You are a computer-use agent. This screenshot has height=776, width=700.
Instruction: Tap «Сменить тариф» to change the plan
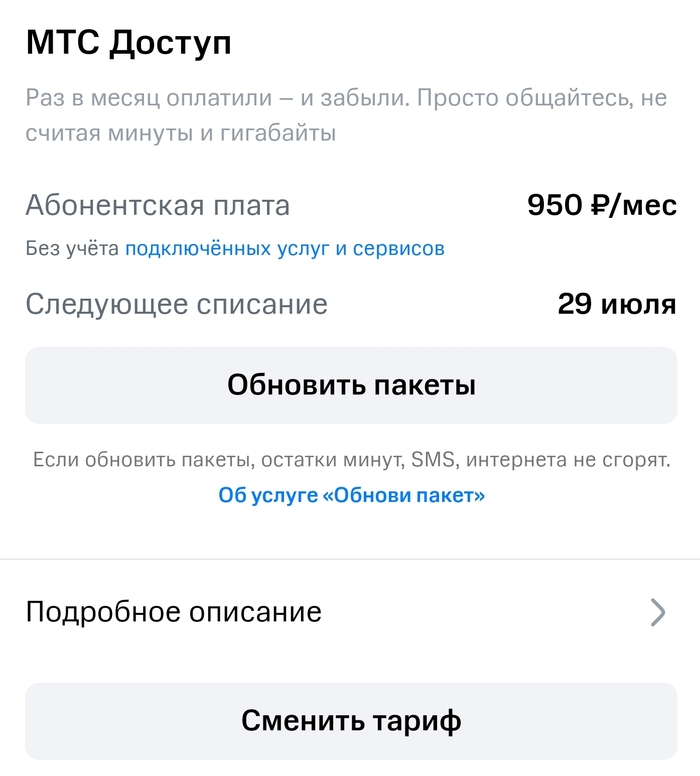[x=350, y=720]
